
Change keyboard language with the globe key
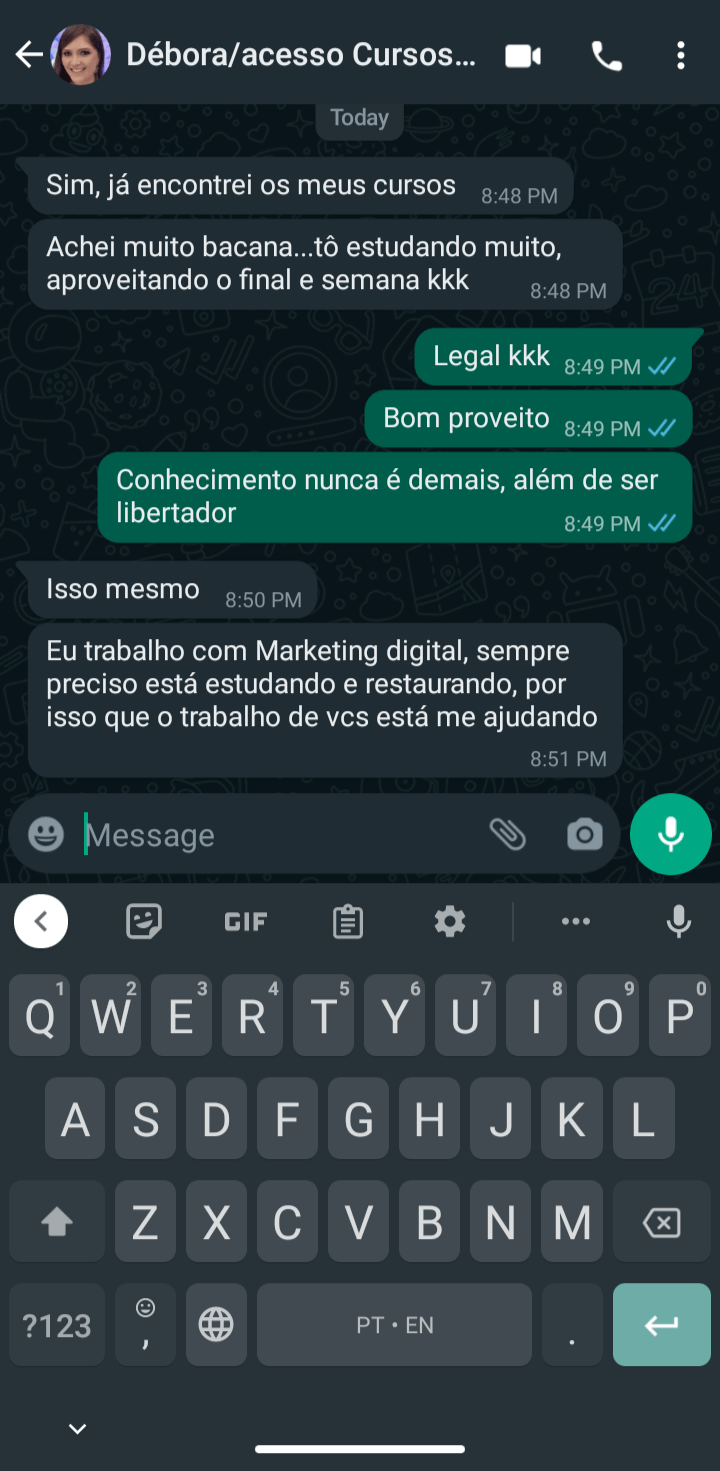tap(216, 1325)
